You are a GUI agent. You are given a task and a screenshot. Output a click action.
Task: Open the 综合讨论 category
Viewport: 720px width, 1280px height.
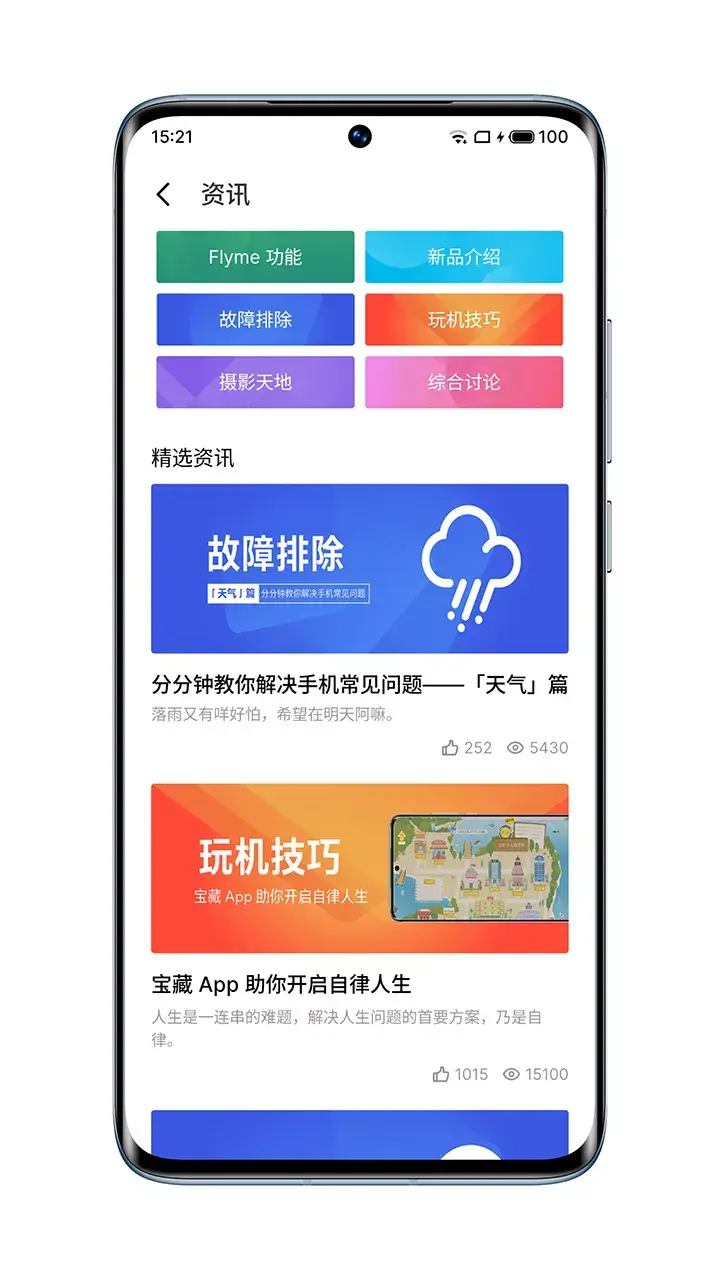(x=464, y=382)
